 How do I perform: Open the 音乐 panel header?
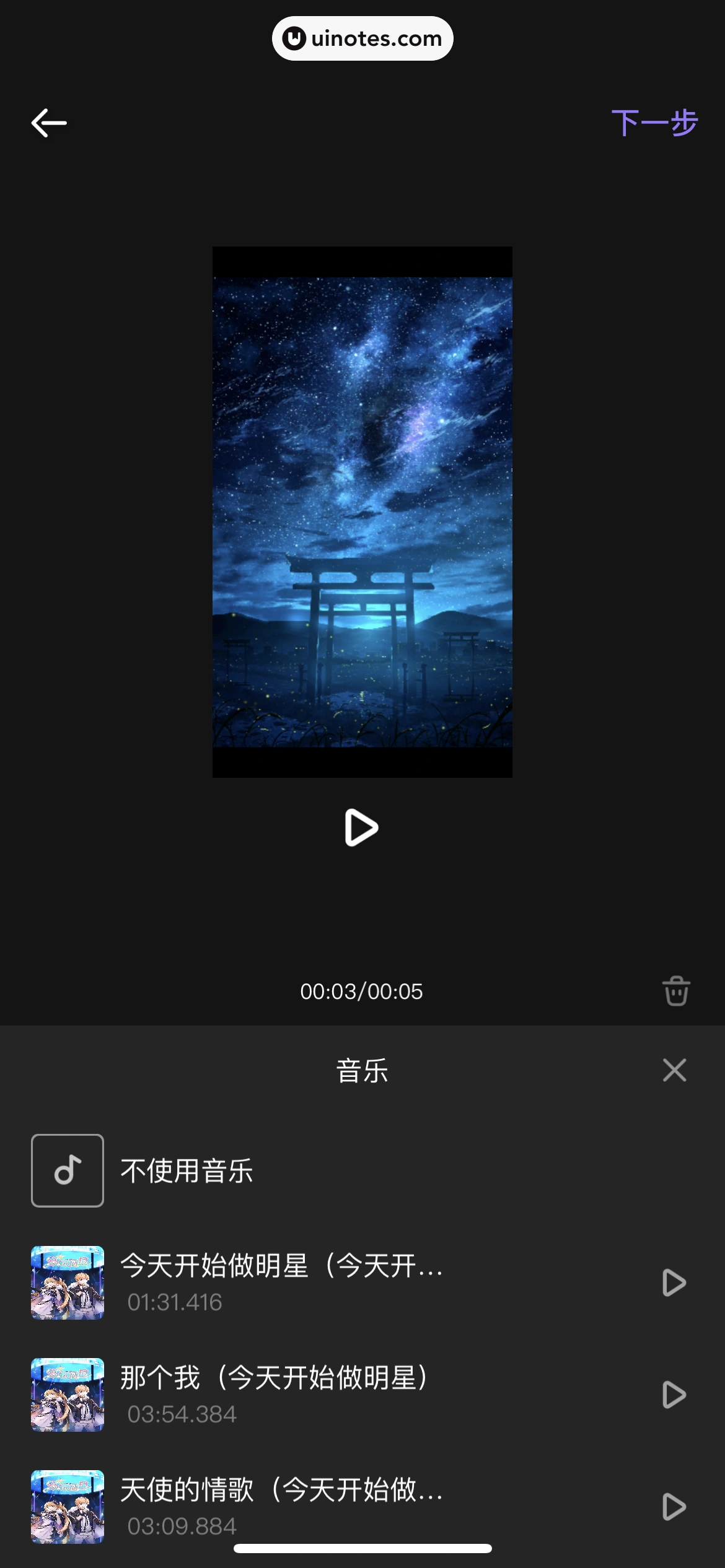click(x=362, y=1070)
